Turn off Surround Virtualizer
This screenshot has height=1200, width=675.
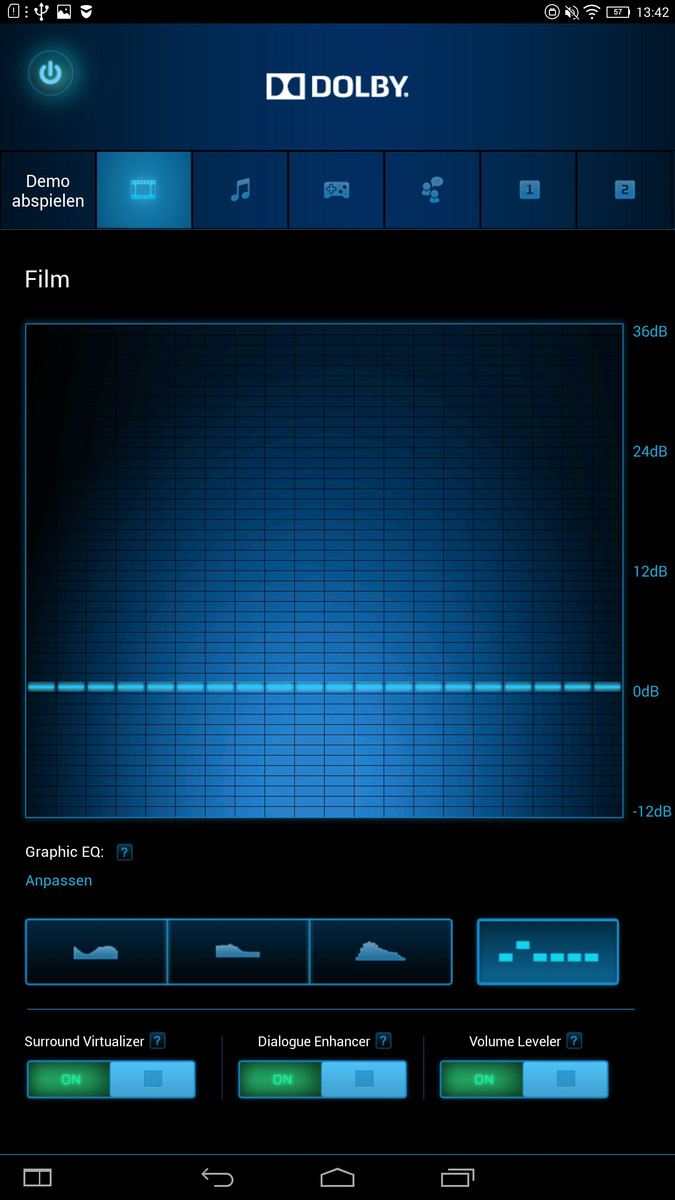click(x=111, y=1079)
